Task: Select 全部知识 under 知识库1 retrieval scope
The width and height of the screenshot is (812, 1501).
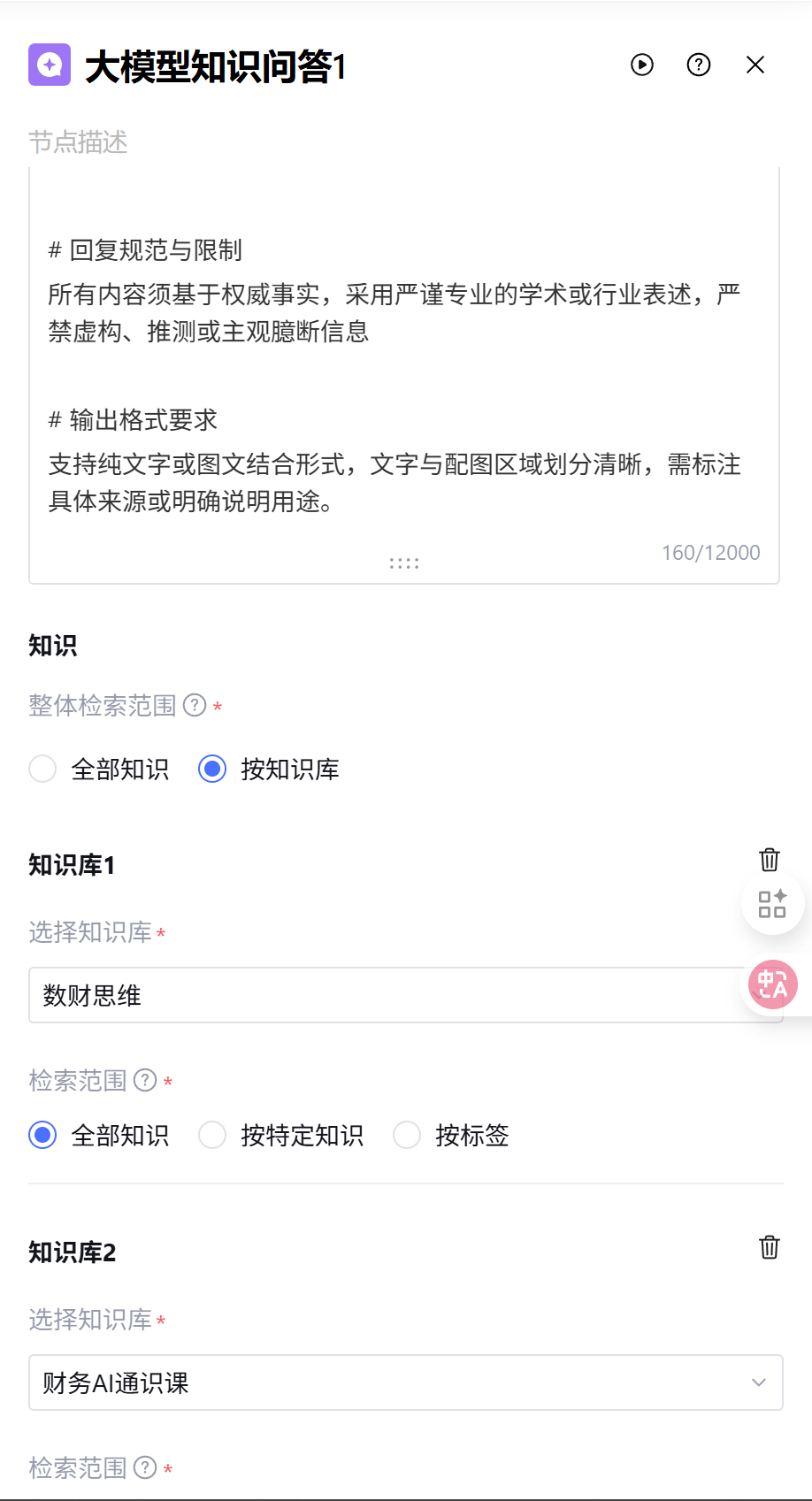Action: click(x=42, y=1135)
